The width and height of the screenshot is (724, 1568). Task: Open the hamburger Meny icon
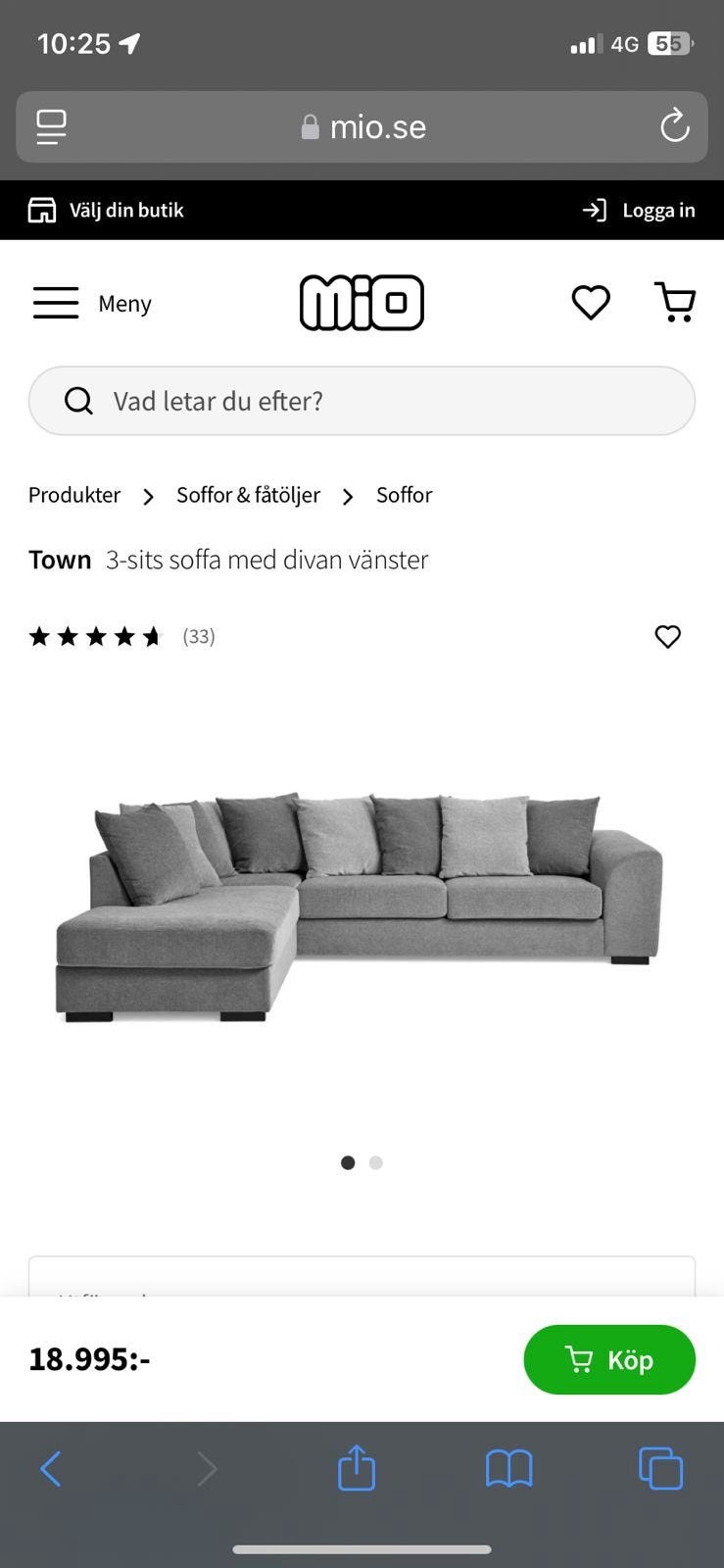click(x=56, y=303)
